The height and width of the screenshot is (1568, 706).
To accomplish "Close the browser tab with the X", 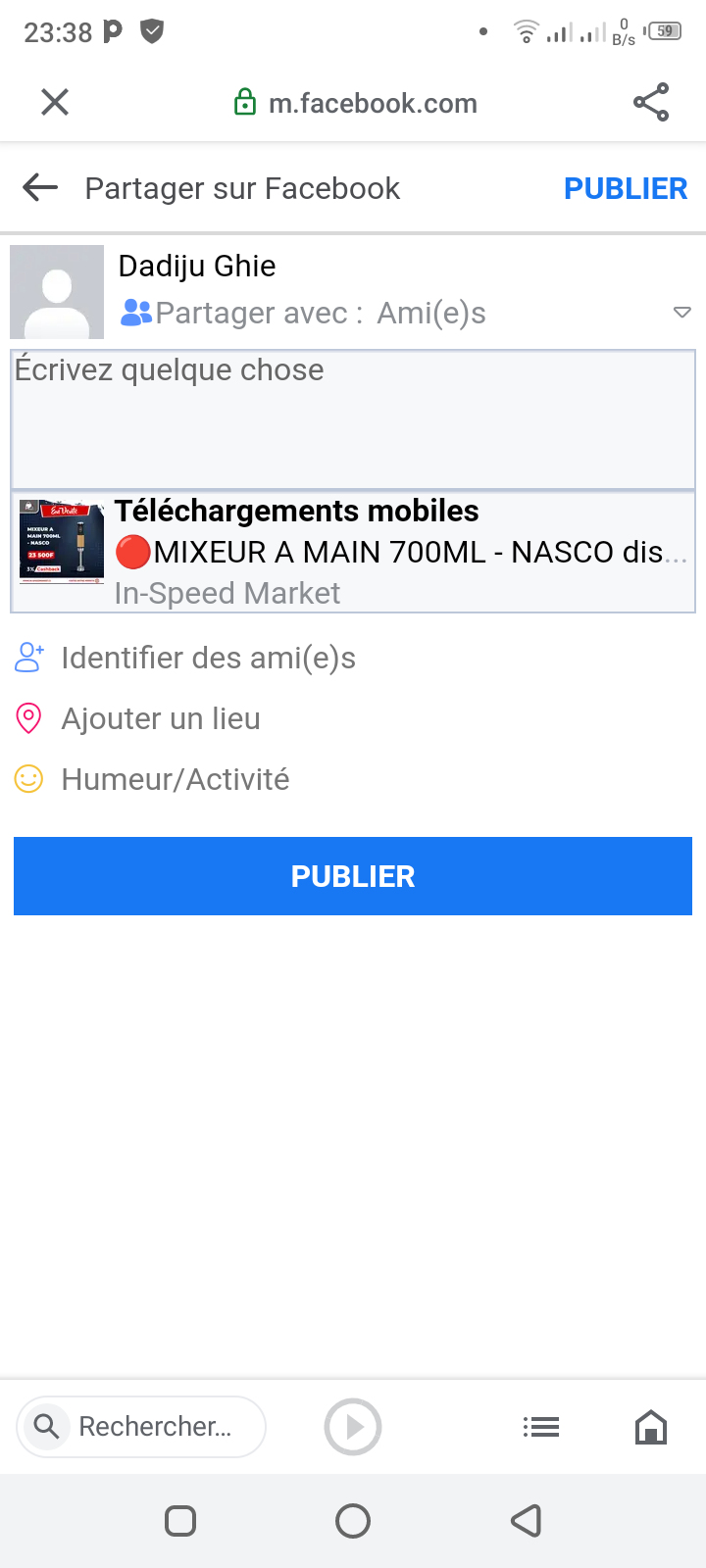I will [55, 102].
